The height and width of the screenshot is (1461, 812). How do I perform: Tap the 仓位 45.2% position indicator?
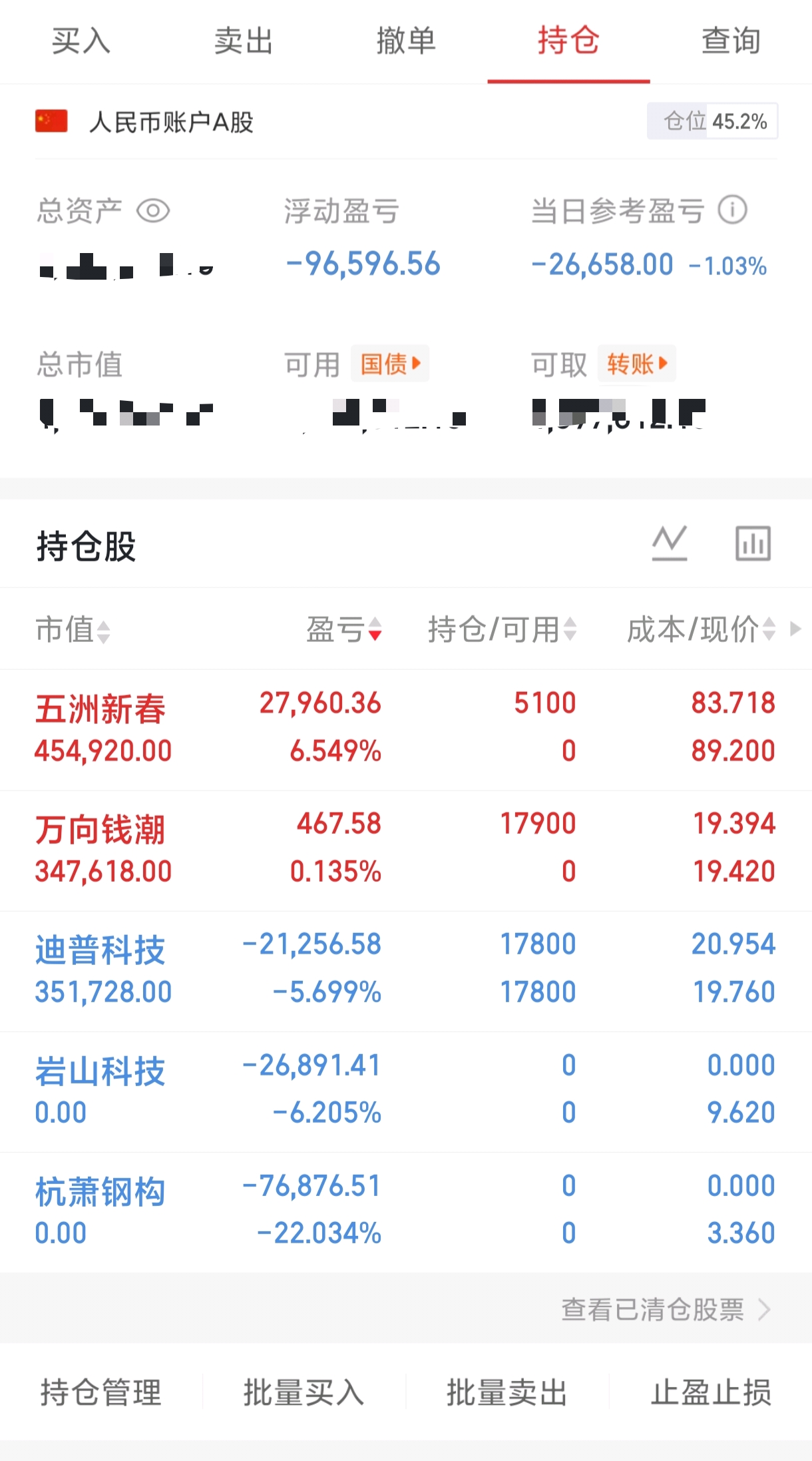click(712, 122)
